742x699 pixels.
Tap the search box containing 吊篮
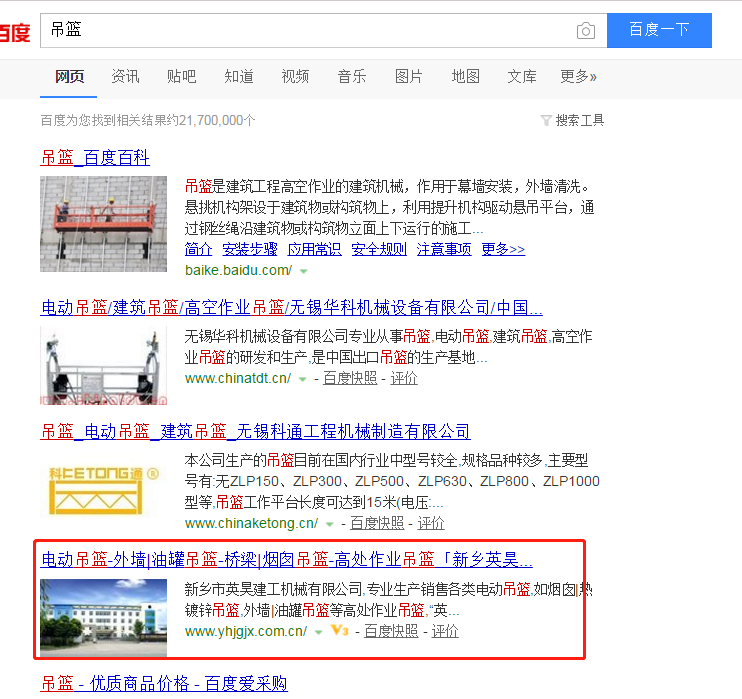click(x=300, y=30)
